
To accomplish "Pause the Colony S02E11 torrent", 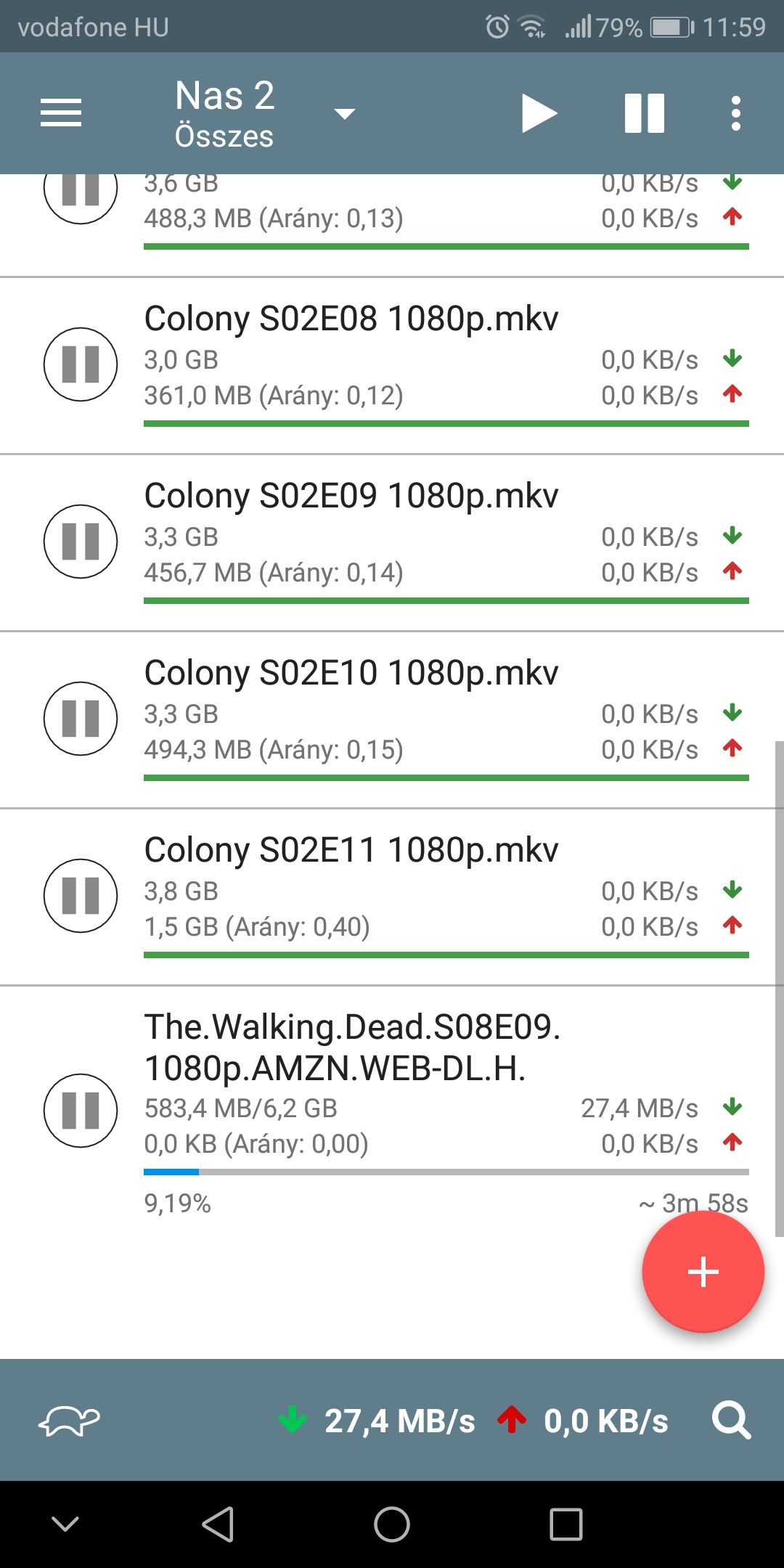I will point(81,896).
